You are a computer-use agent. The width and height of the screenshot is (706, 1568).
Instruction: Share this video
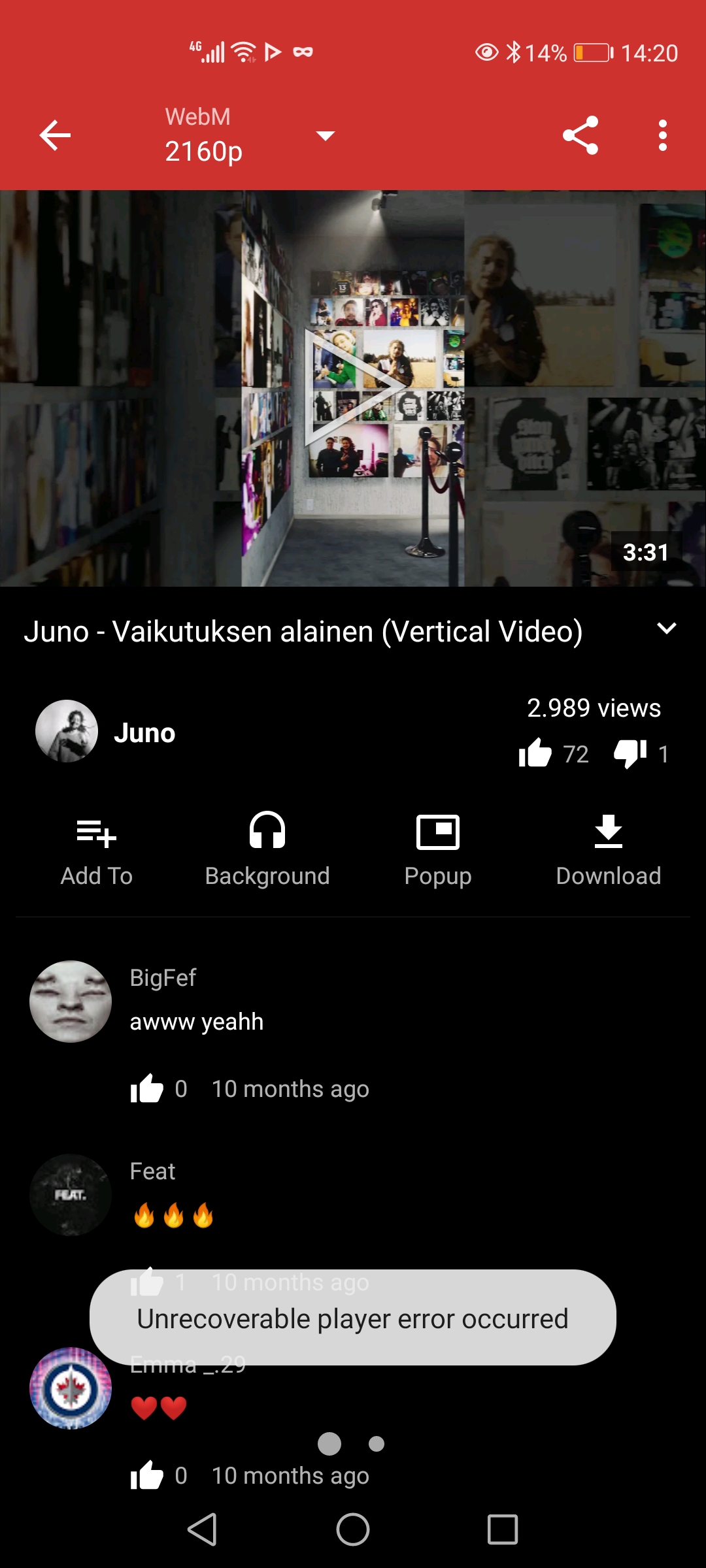[x=580, y=135]
